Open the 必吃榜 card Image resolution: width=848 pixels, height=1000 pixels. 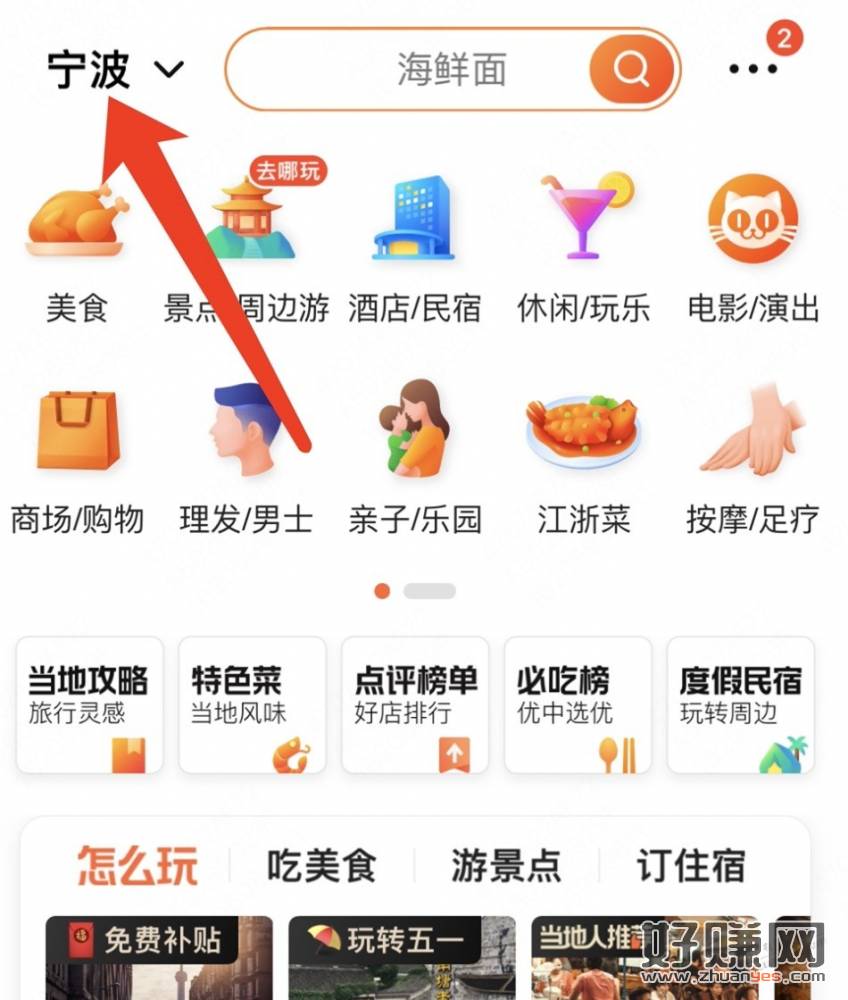[578, 705]
